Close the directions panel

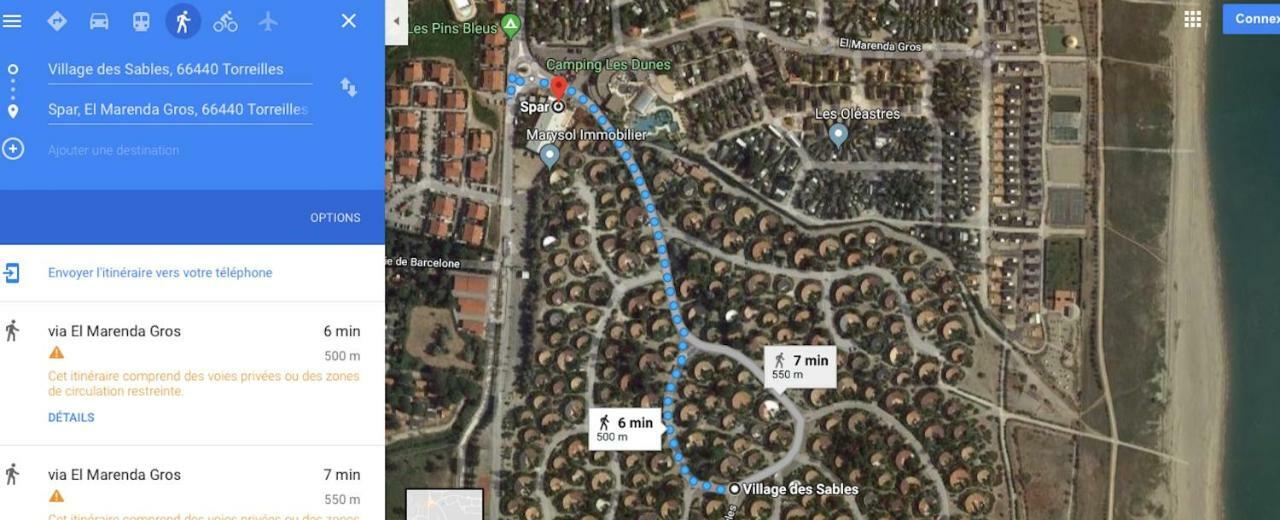point(348,21)
